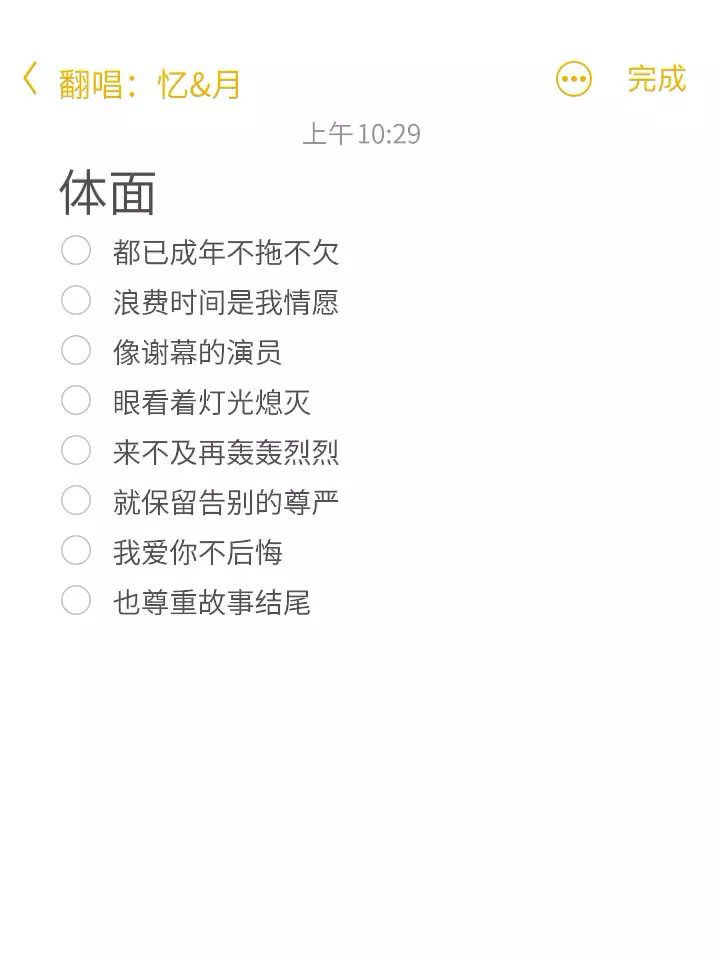This screenshot has height=960, width=720.
Task: Check the item 都已成年不拖不欠
Action: coord(76,250)
